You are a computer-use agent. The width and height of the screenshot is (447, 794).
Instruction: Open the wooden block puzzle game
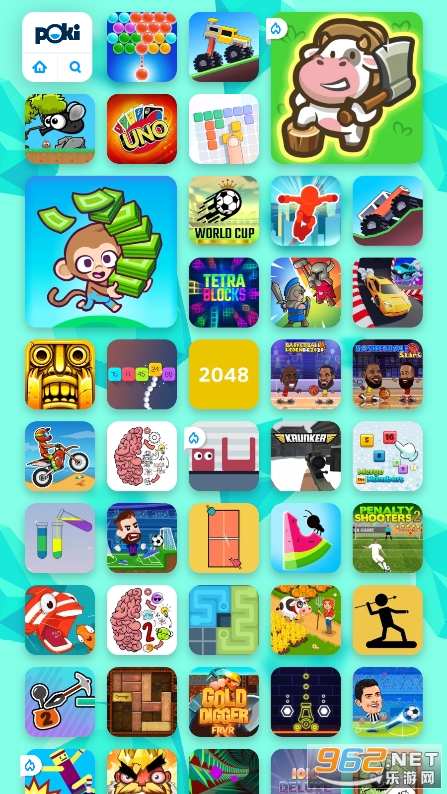click(142, 702)
